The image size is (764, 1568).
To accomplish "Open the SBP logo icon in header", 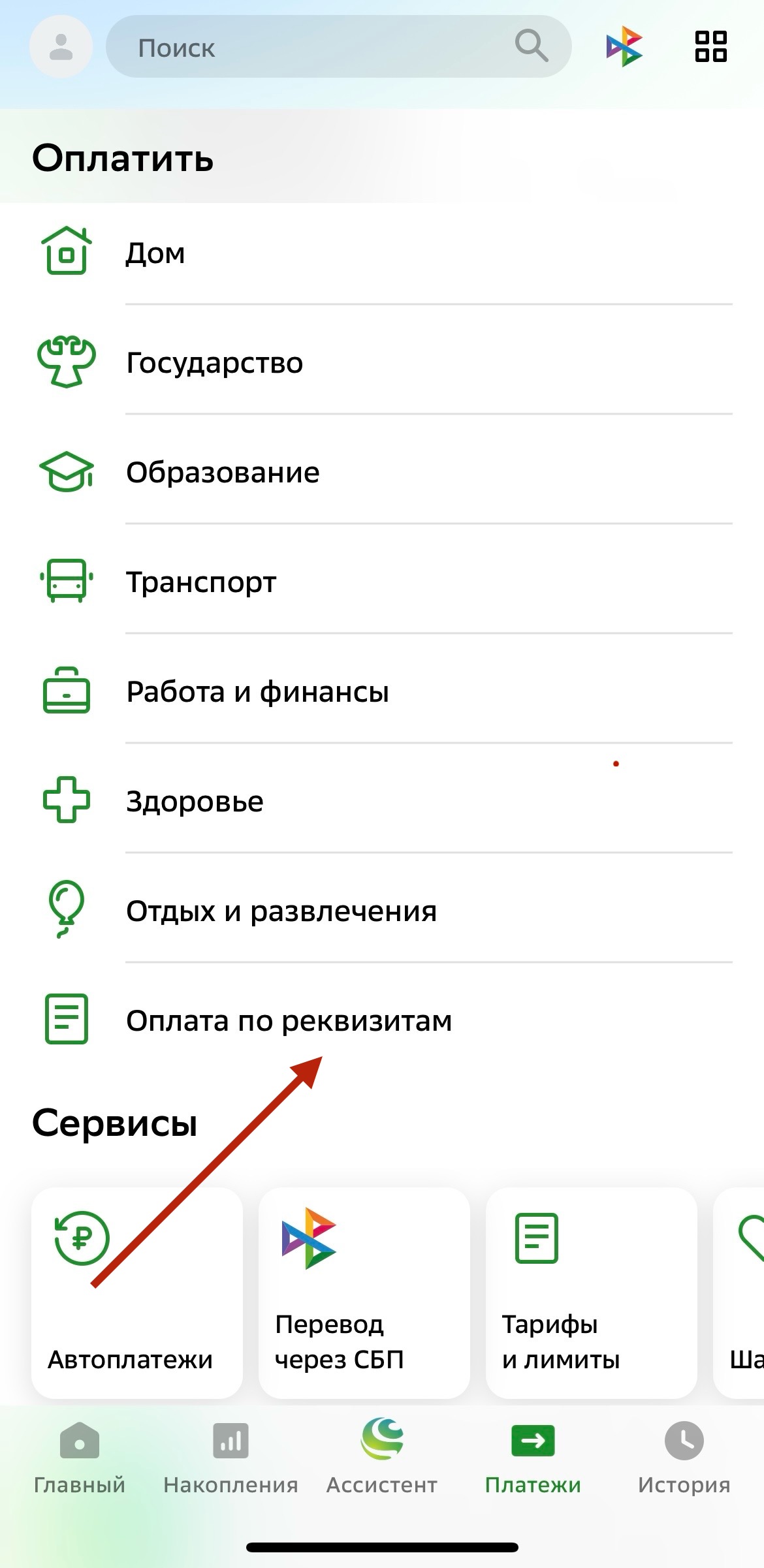I will click(x=624, y=47).
